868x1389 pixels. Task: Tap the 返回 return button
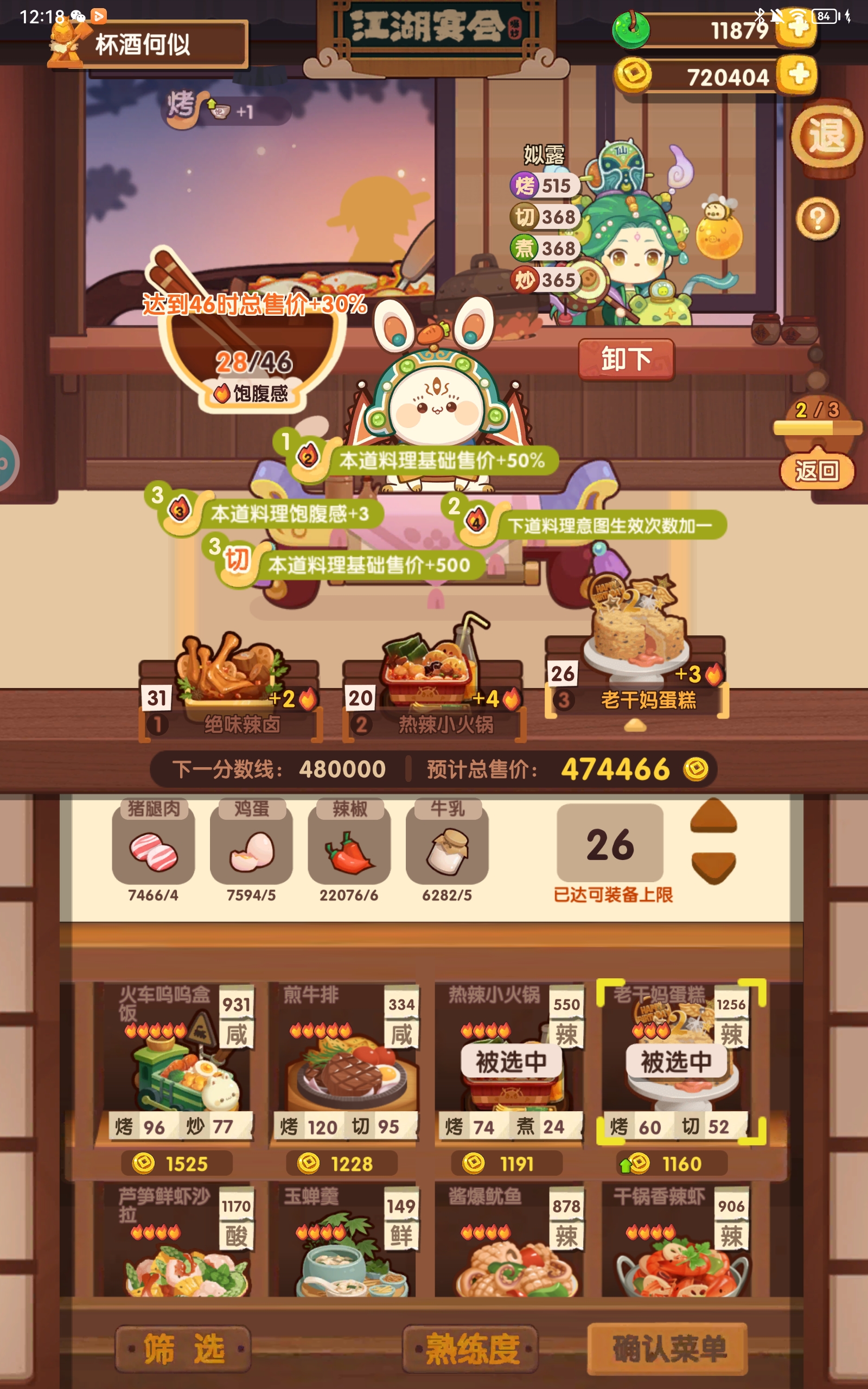click(816, 470)
